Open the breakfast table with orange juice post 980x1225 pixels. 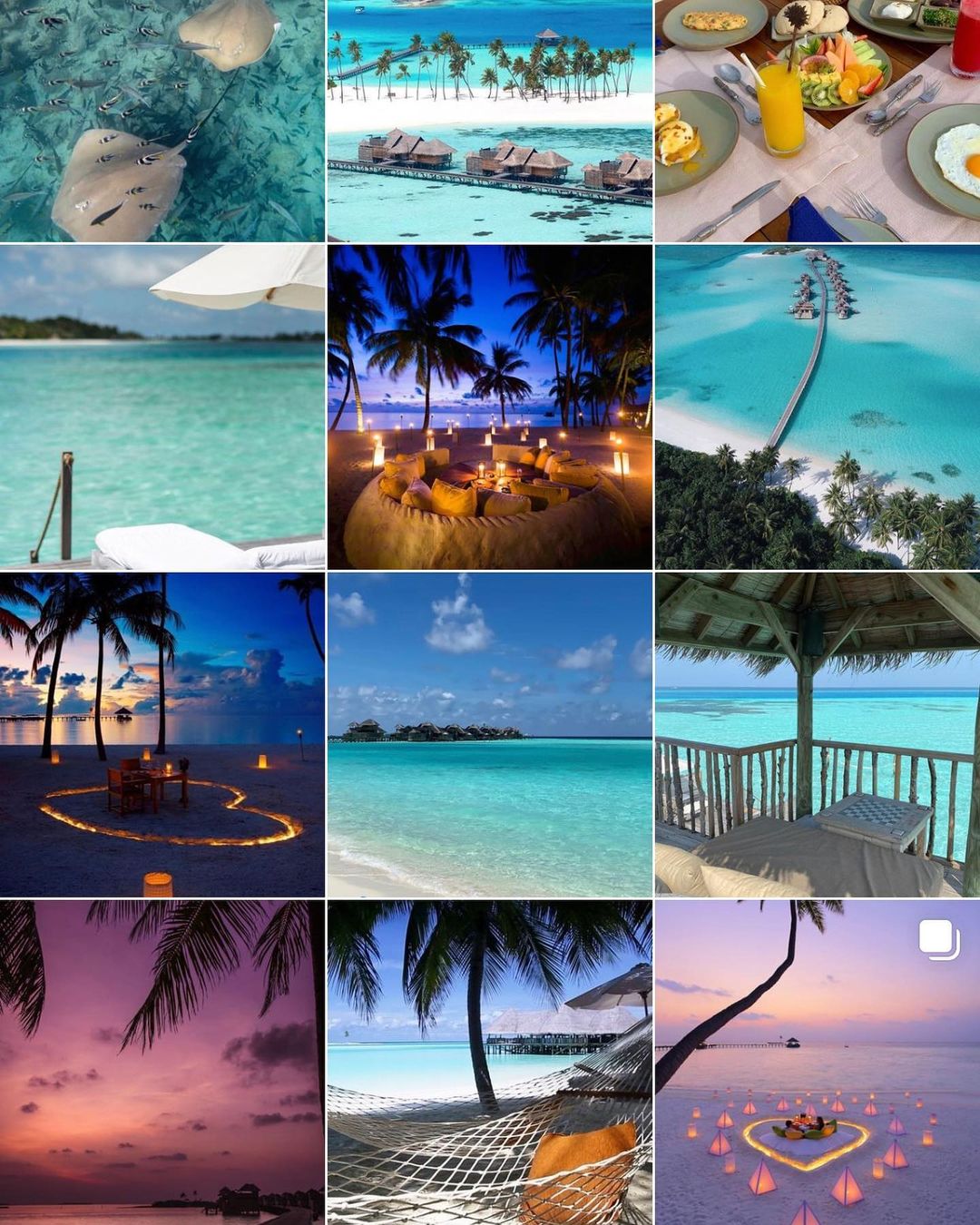(x=818, y=120)
